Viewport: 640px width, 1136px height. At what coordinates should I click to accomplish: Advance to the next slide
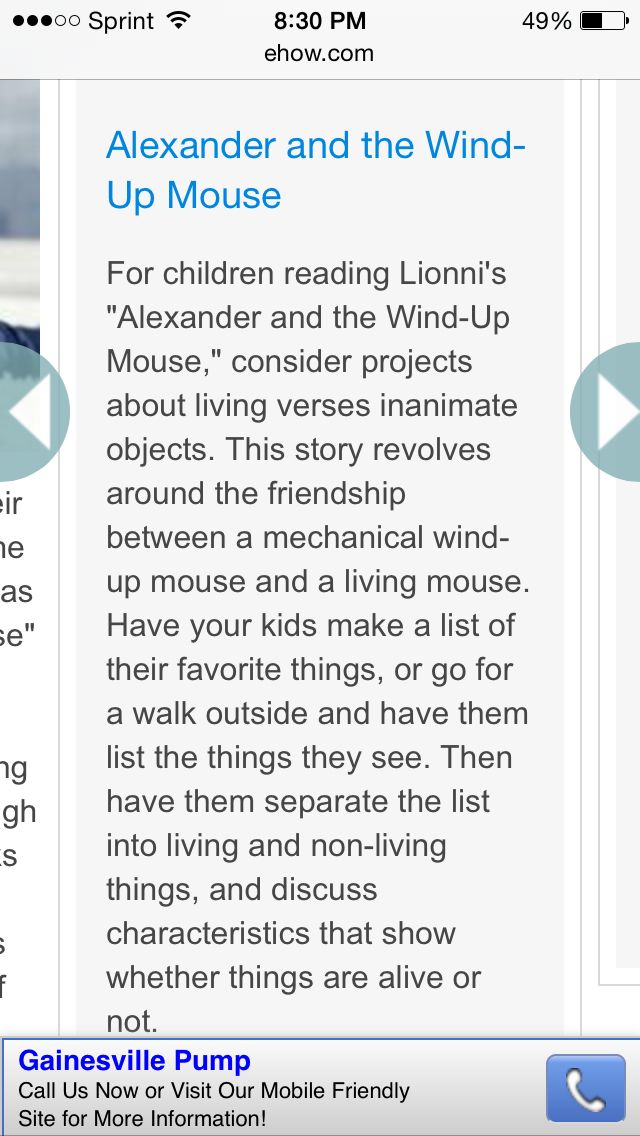pyautogui.click(x=610, y=411)
